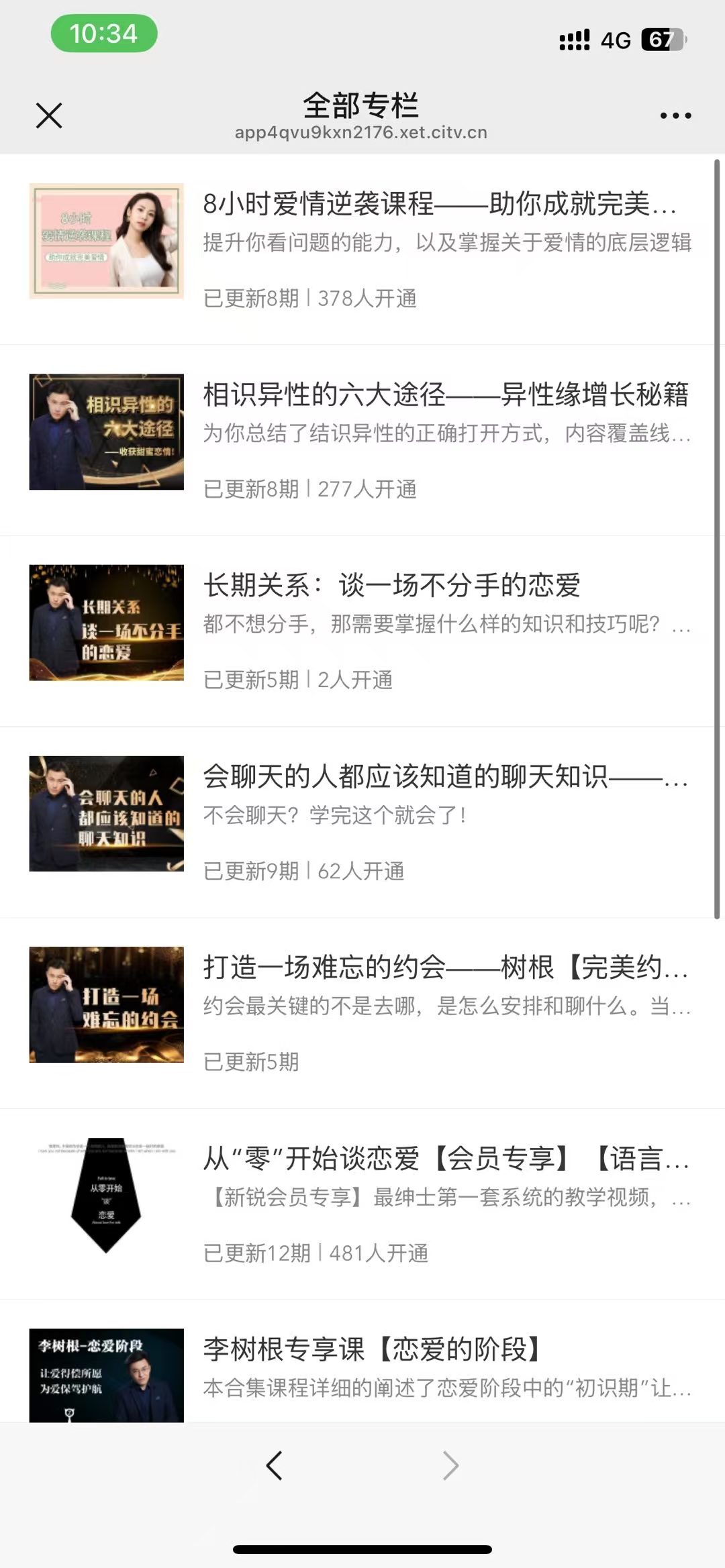Select 长期关系：谈一场不分手的恋爱

(392, 585)
